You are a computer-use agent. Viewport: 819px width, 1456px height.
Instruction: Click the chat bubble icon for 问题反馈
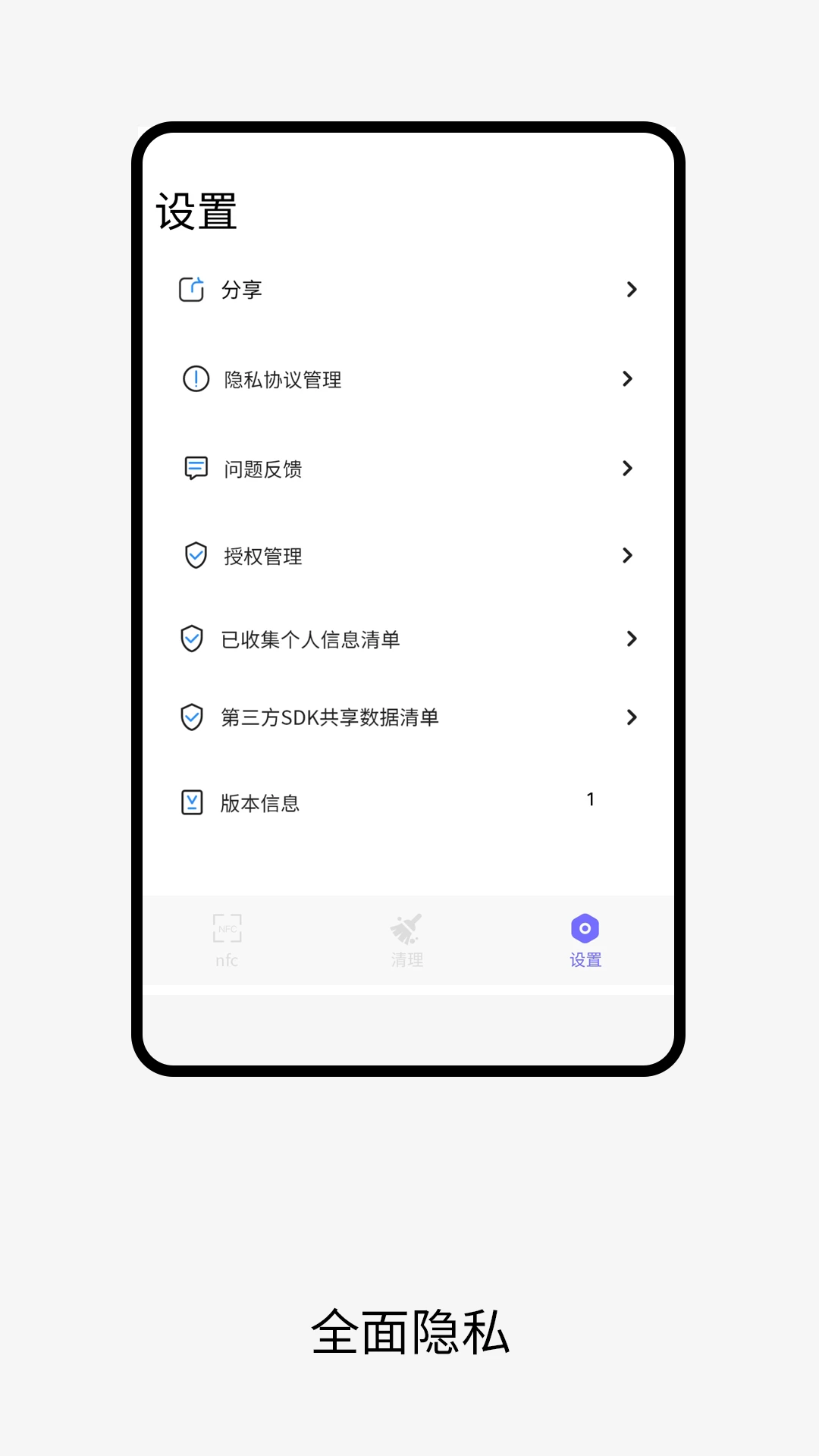[195, 469]
